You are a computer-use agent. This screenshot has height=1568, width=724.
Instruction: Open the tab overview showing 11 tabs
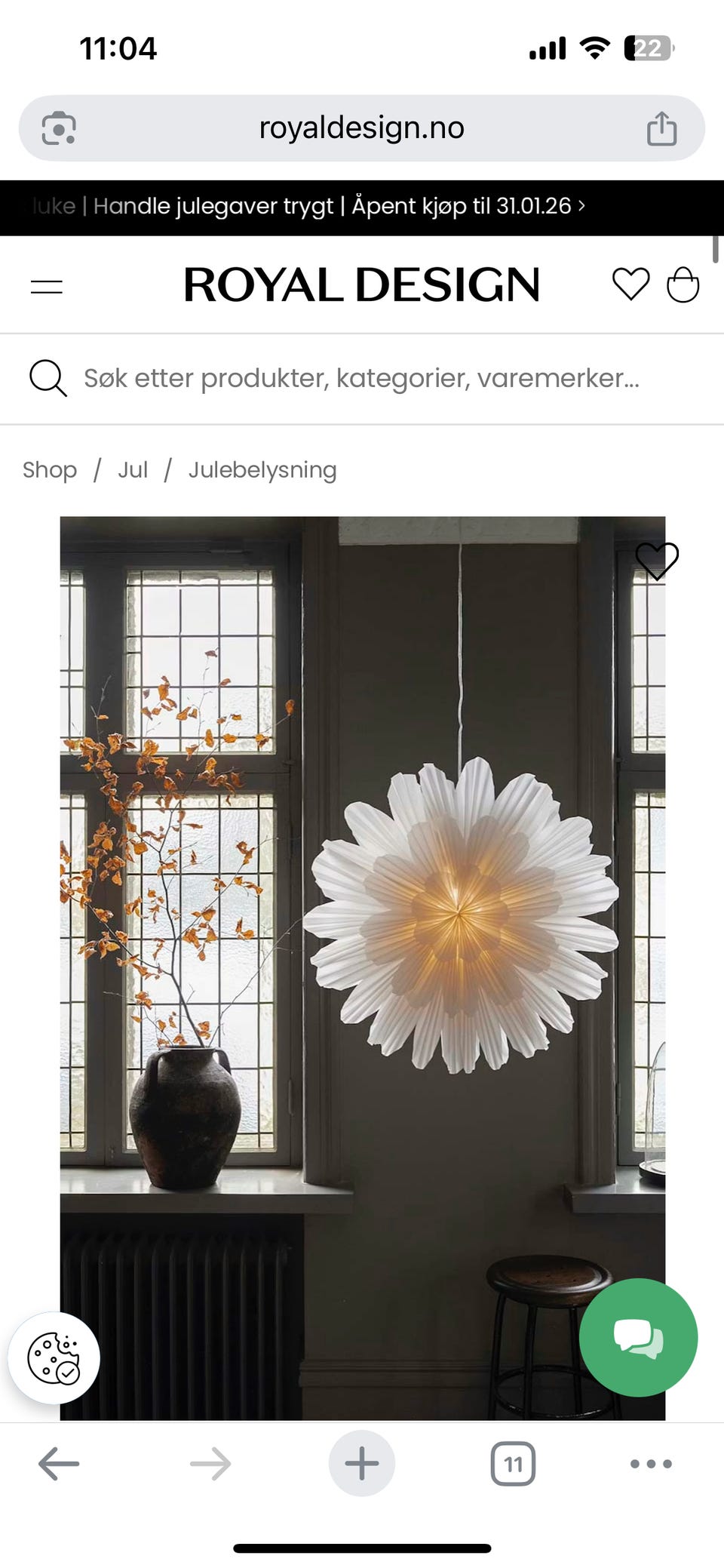513,1462
